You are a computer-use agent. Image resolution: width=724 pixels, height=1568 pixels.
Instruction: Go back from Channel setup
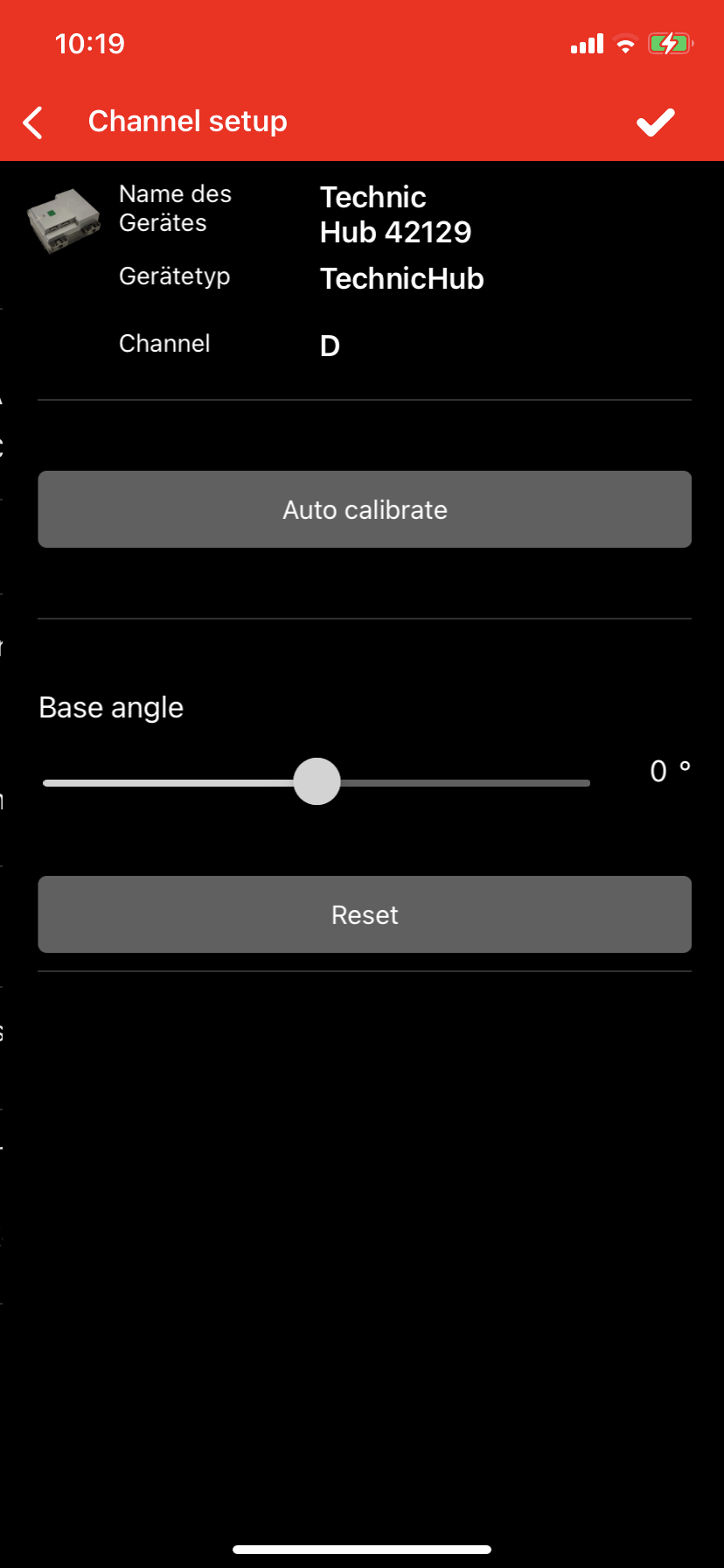[33, 122]
